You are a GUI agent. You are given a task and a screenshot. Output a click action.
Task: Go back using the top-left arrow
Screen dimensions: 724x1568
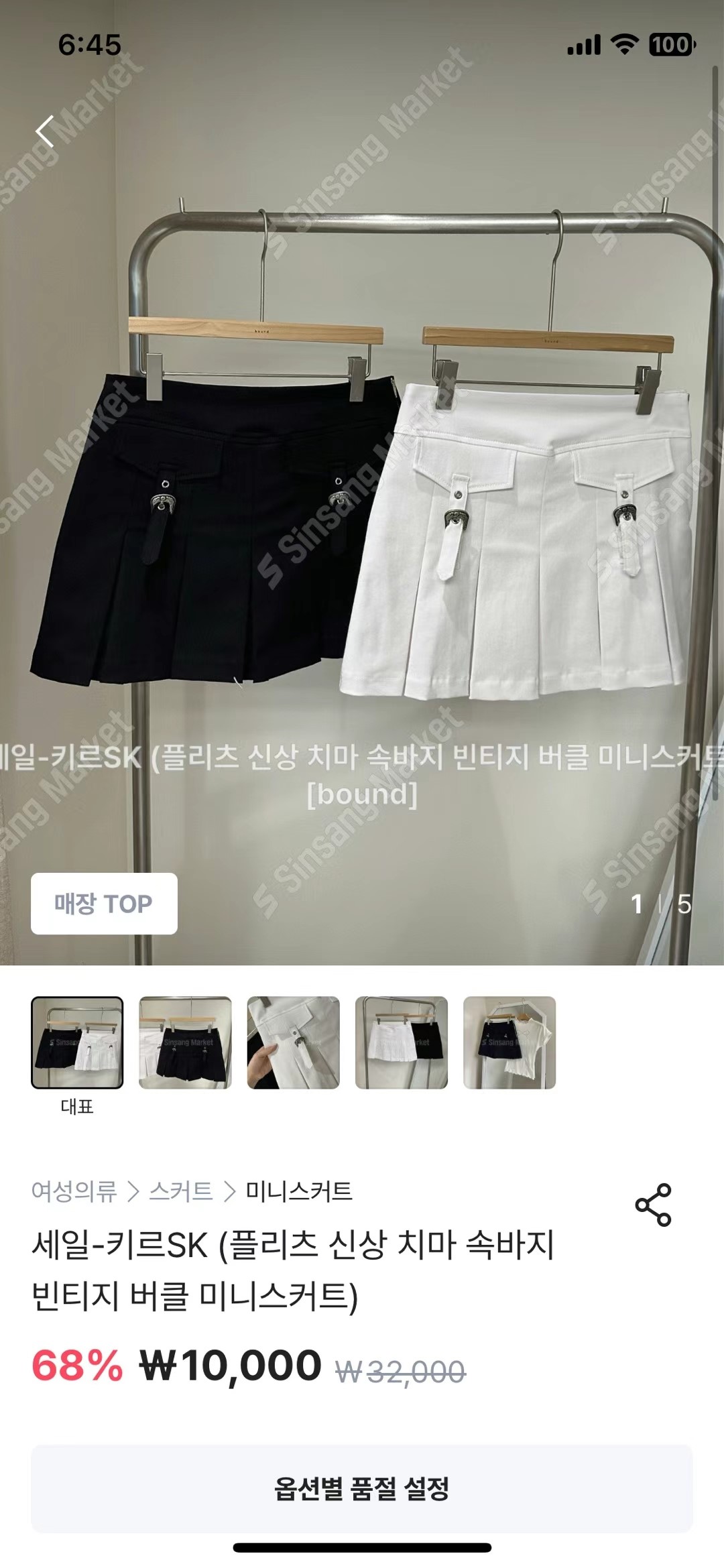(x=46, y=131)
